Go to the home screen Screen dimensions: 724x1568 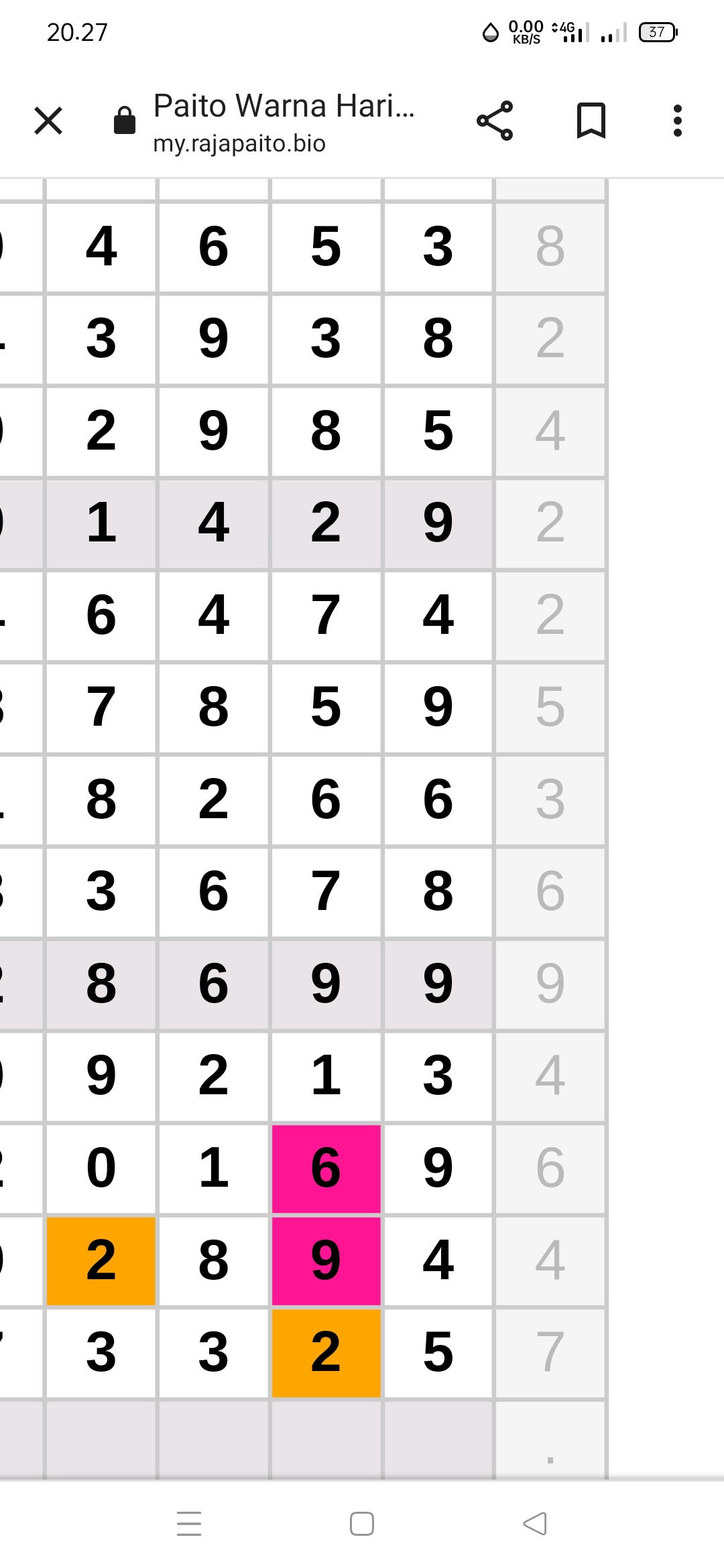pos(362,1523)
